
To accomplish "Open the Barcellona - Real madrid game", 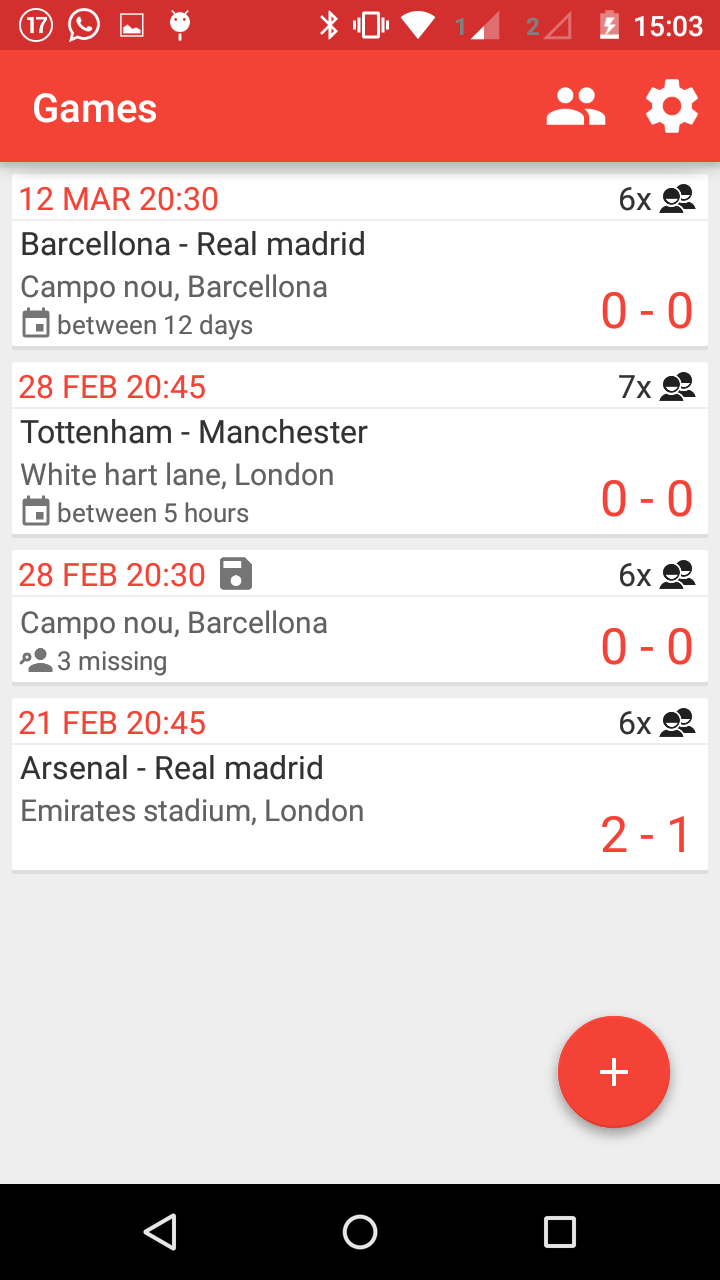I will 360,261.
